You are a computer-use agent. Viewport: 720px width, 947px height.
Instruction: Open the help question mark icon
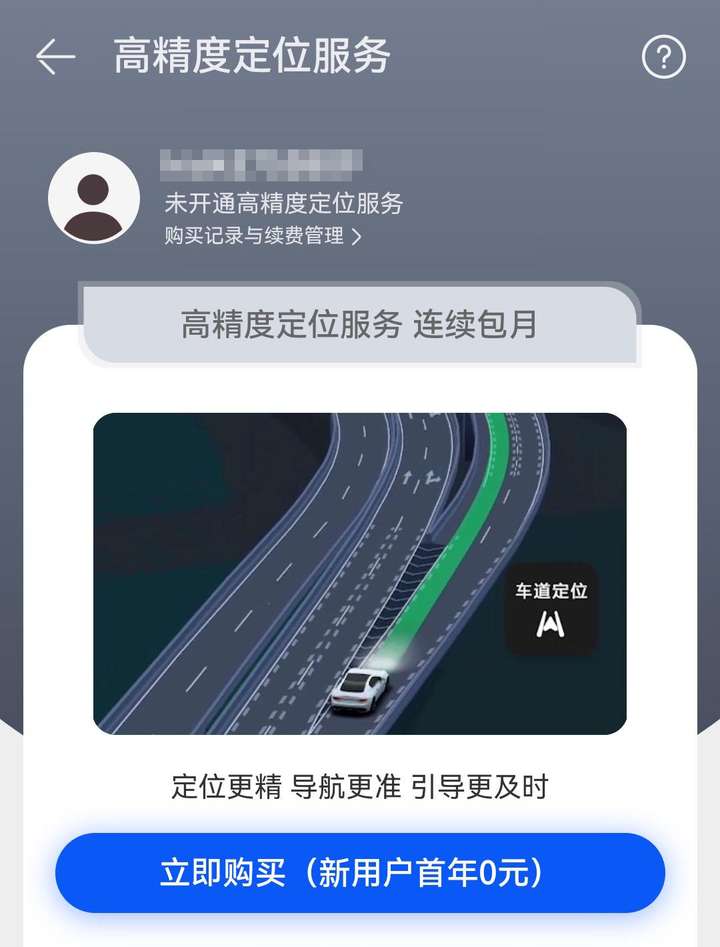[x=663, y=58]
